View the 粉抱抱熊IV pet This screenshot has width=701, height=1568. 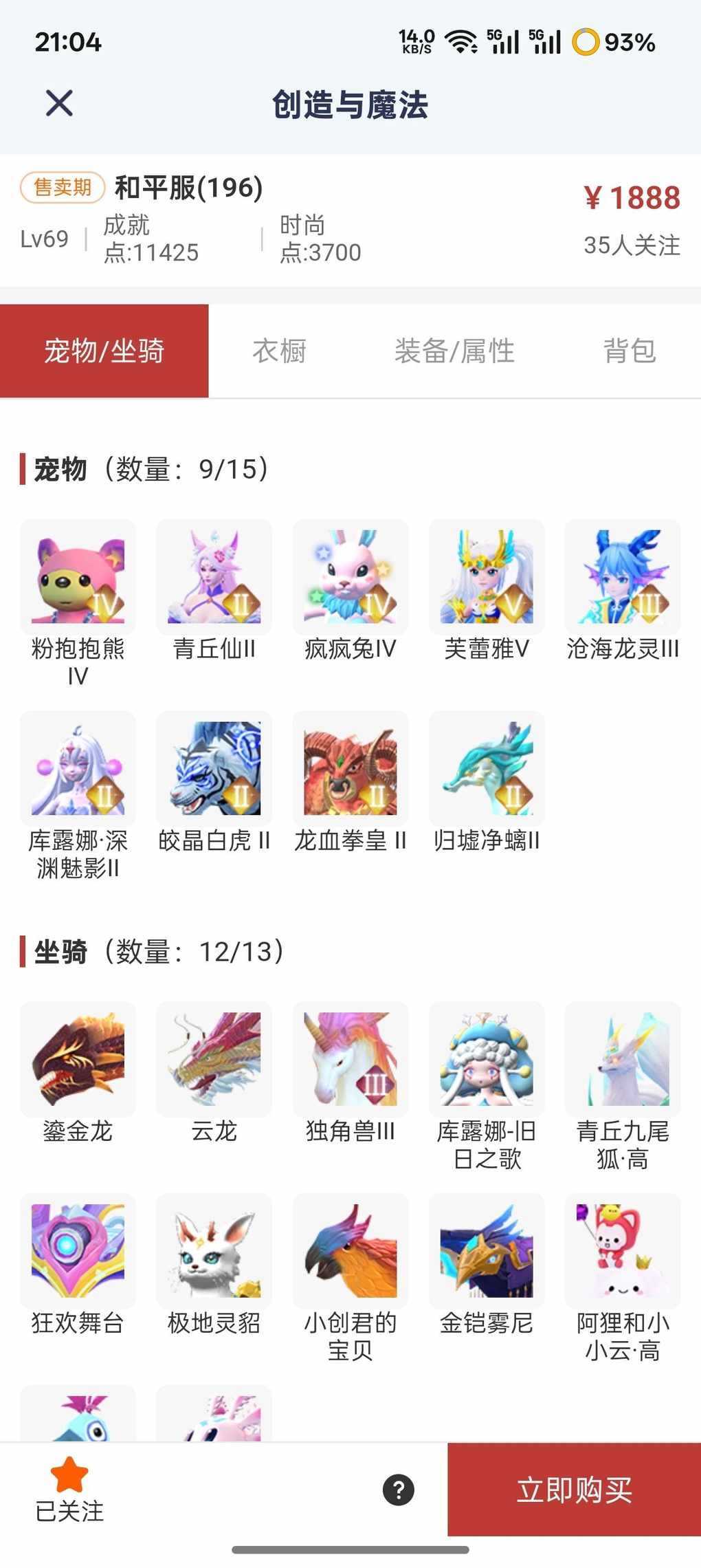point(78,578)
